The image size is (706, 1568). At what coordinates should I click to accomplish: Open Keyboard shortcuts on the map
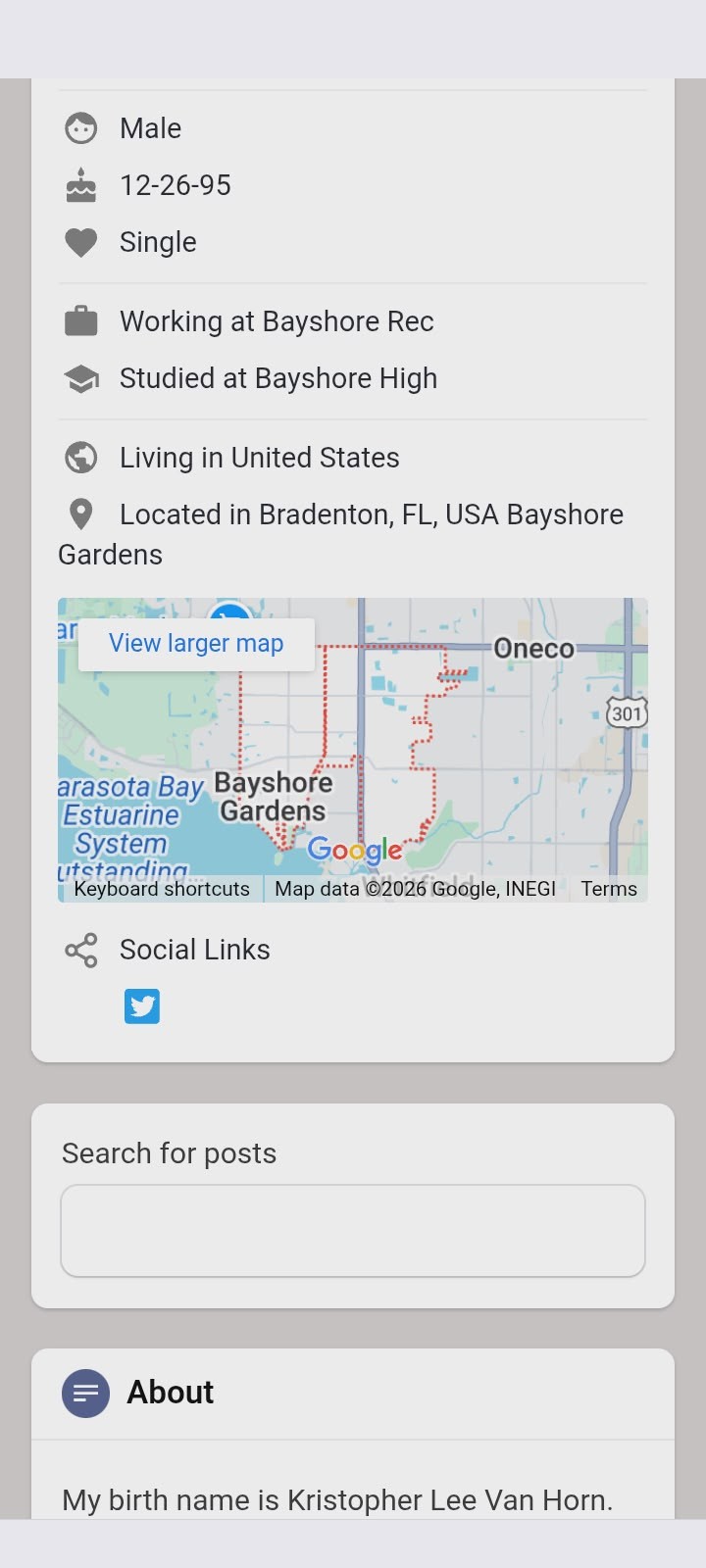162,889
